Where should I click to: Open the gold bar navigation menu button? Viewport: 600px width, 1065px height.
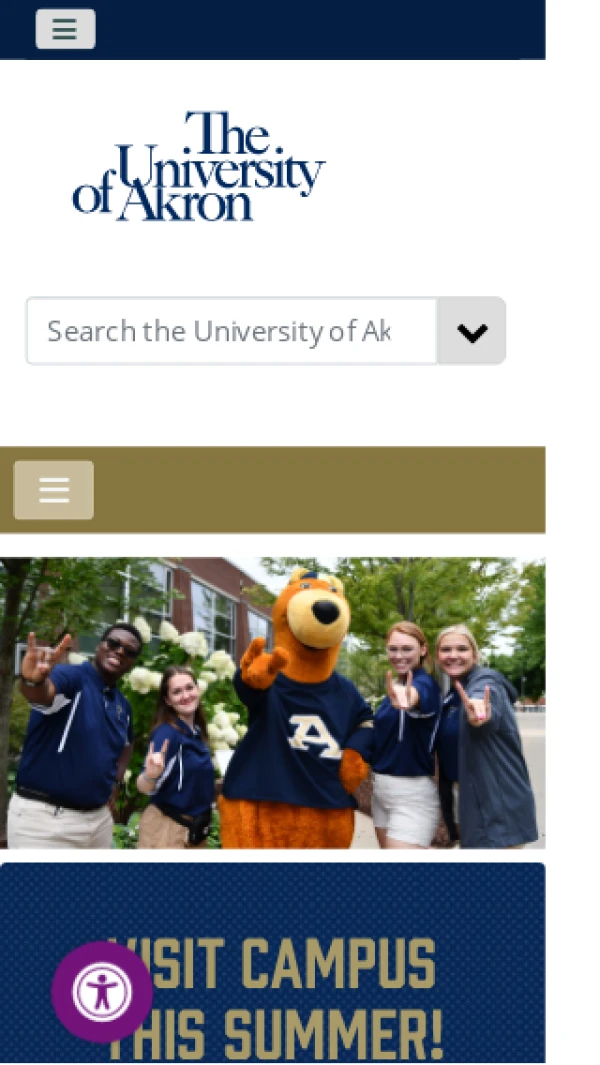pos(54,490)
